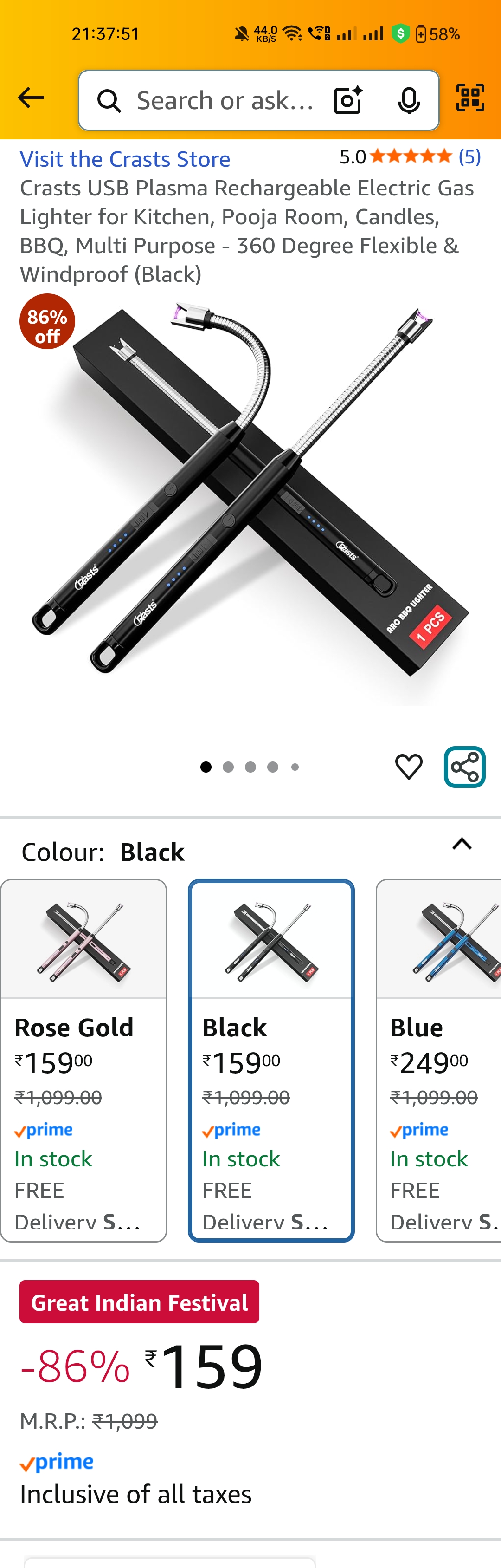The image size is (501, 1568).
Task: Collapse the Colour section
Action: click(x=462, y=844)
